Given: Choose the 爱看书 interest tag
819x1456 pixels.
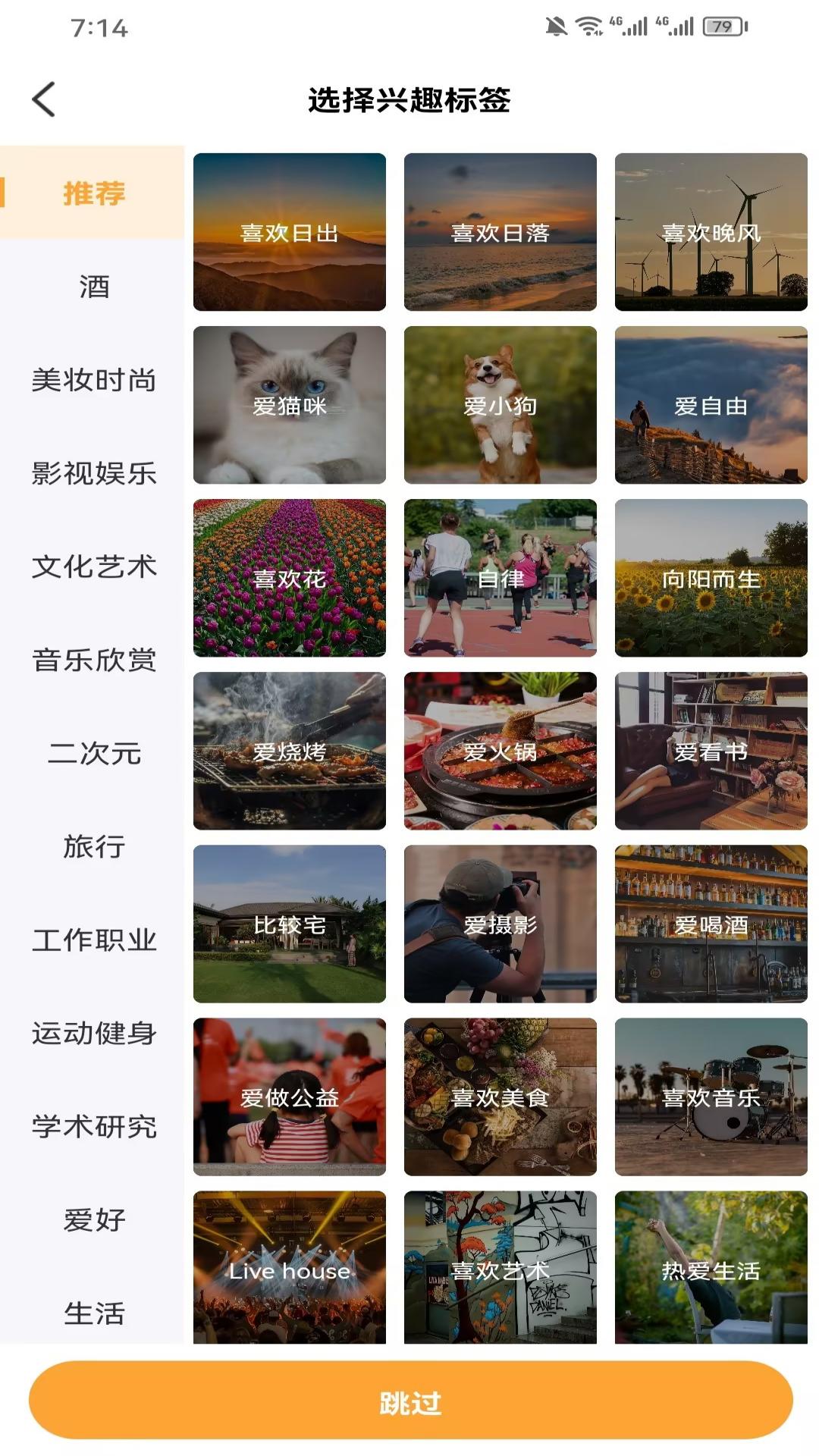Looking at the screenshot, I should pyautogui.click(x=711, y=751).
